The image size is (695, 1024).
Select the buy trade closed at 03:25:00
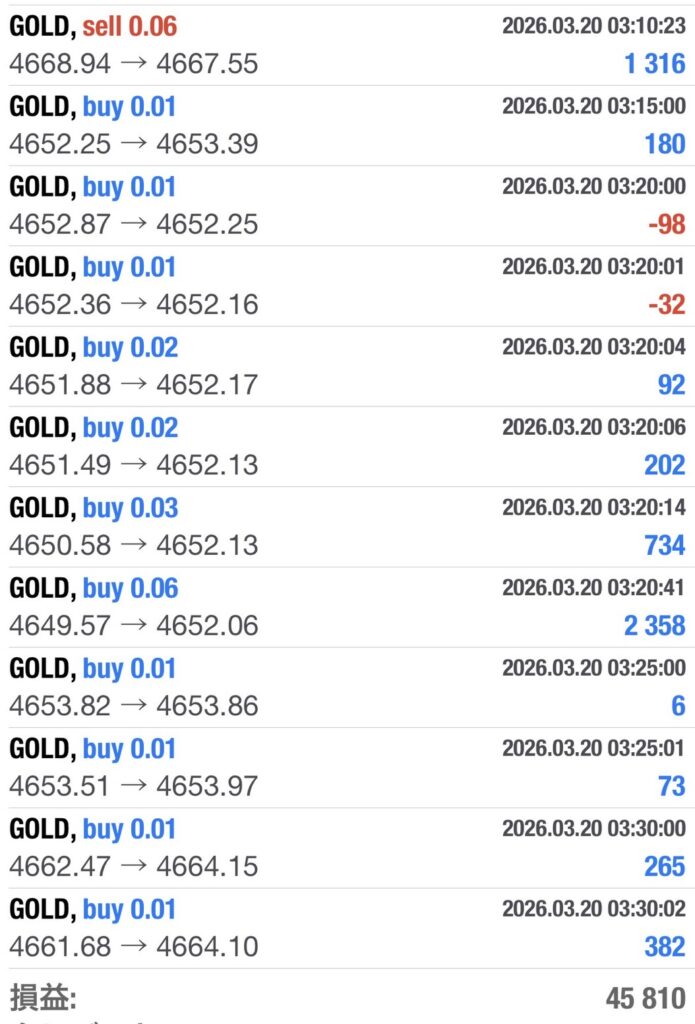coord(347,687)
